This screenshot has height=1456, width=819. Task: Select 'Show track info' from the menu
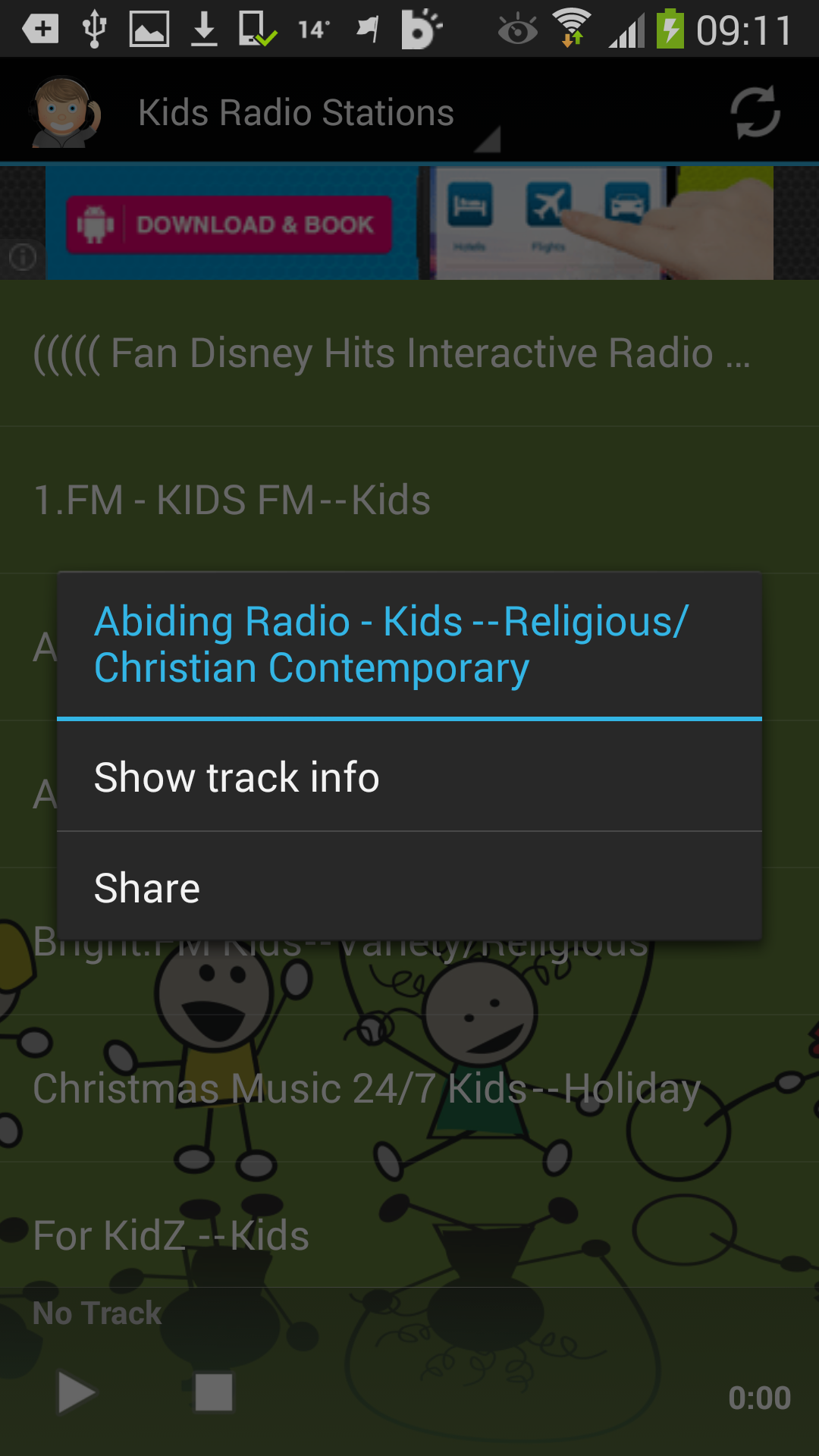point(236,777)
